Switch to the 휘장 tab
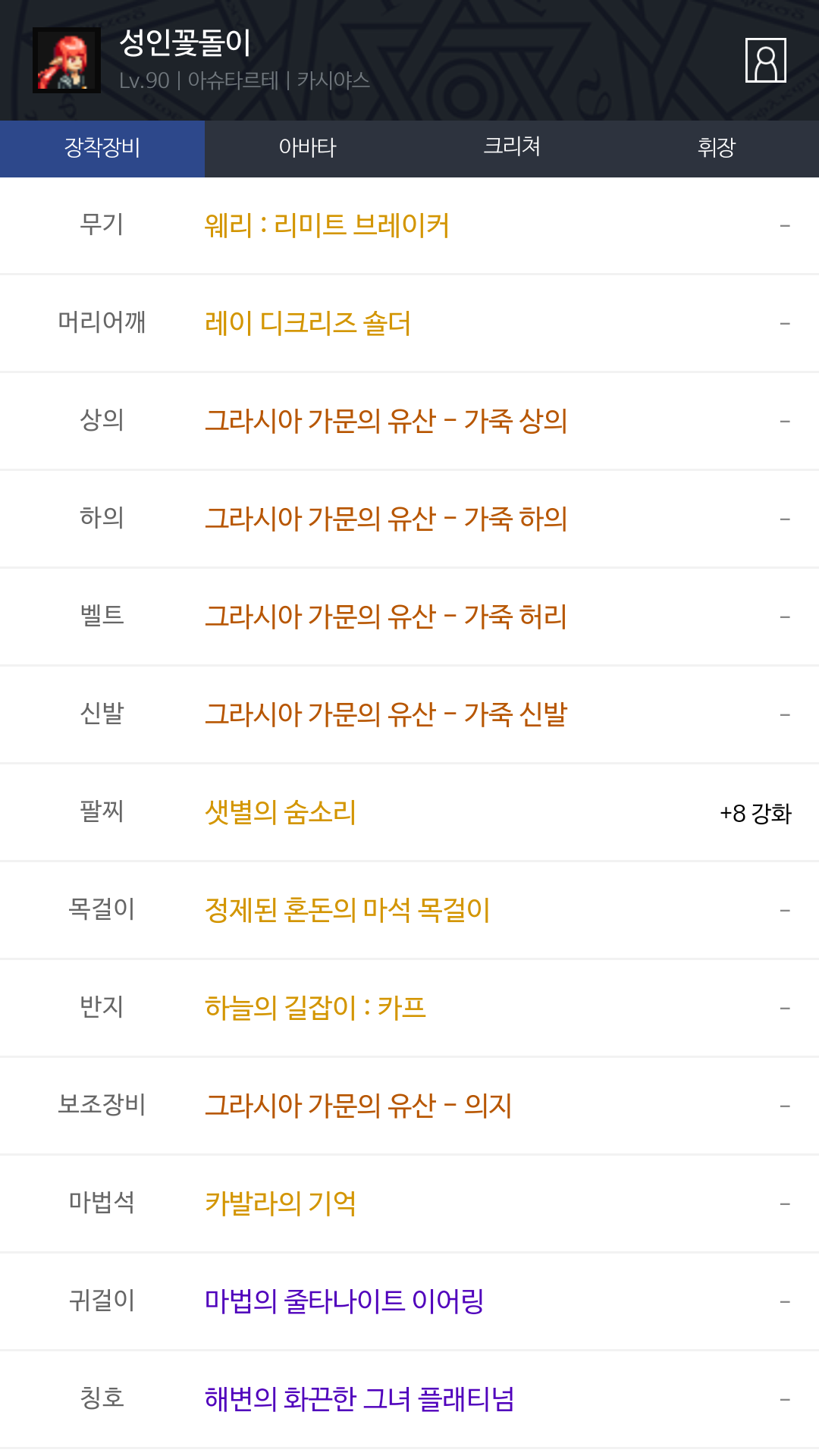819x1456 pixels. [716, 148]
